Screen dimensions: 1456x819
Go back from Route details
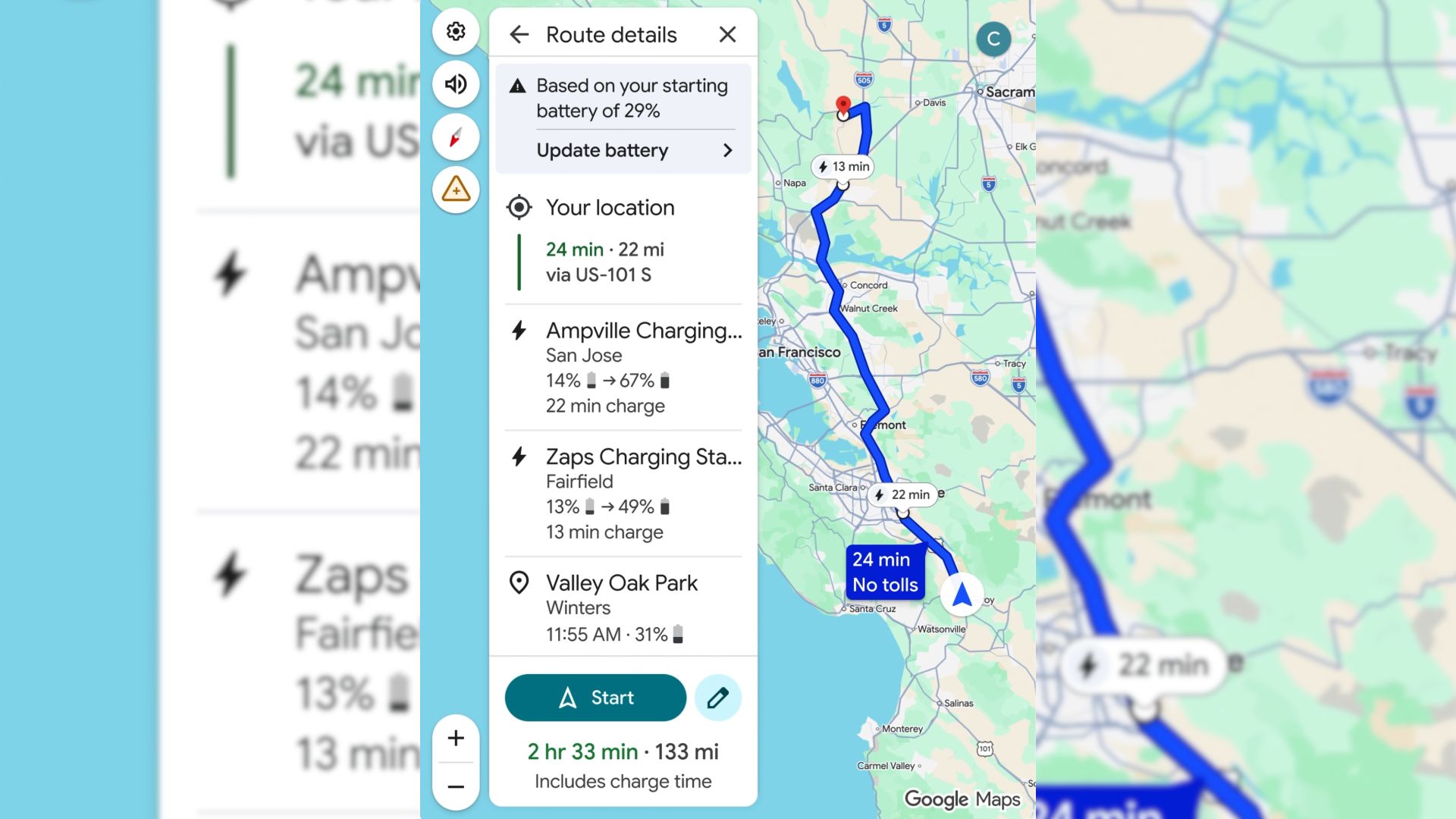click(x=519, y=35)
